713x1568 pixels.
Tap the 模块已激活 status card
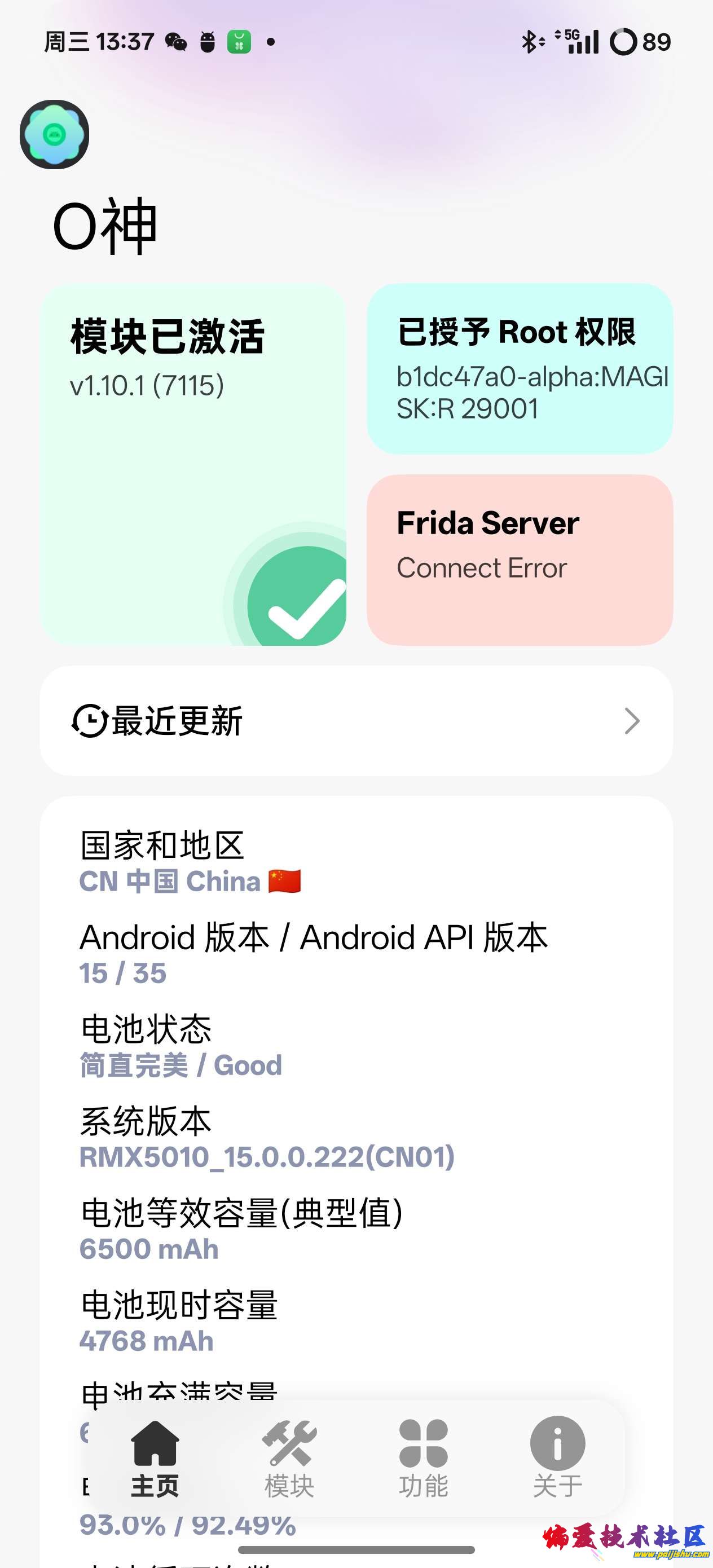(x=193, y=464)
